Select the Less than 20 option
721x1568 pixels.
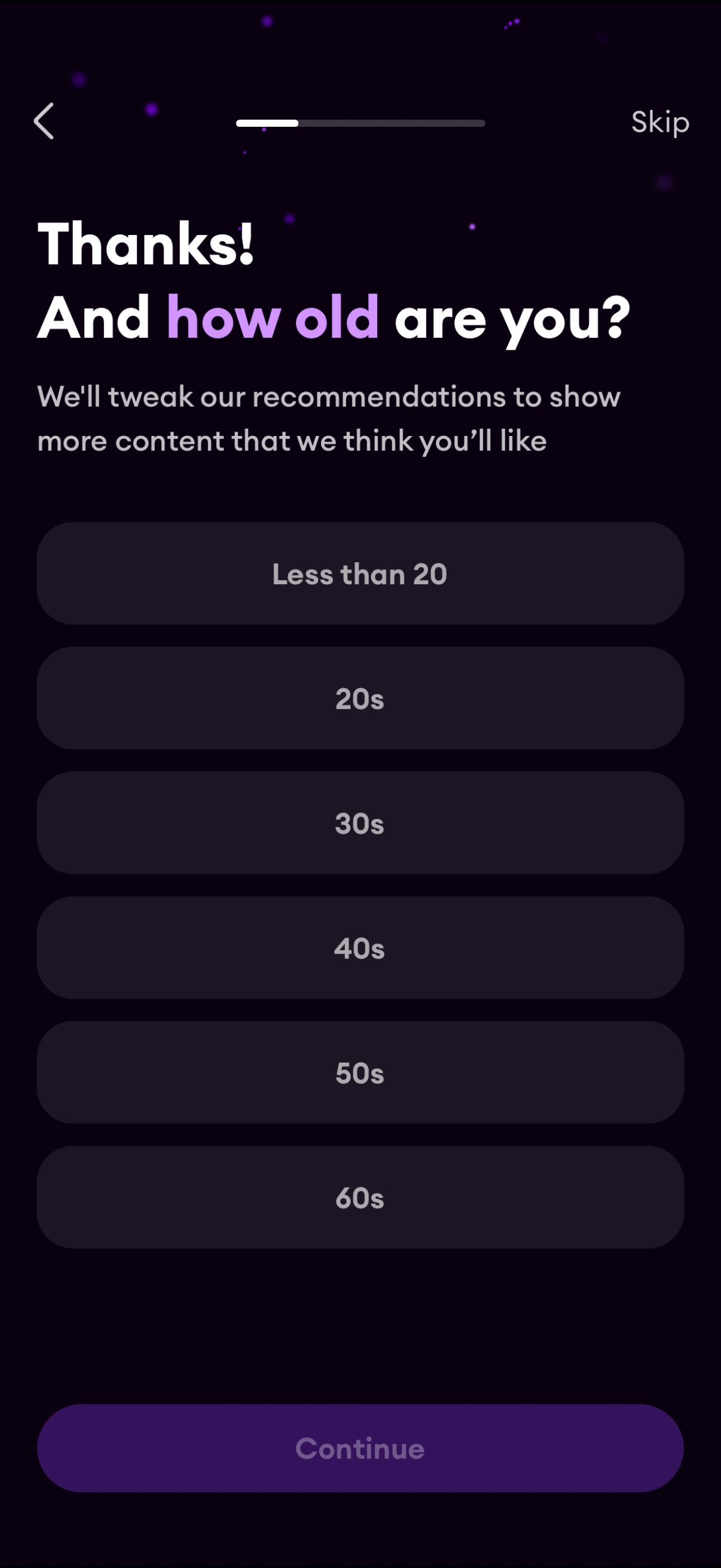pos(360,573)
